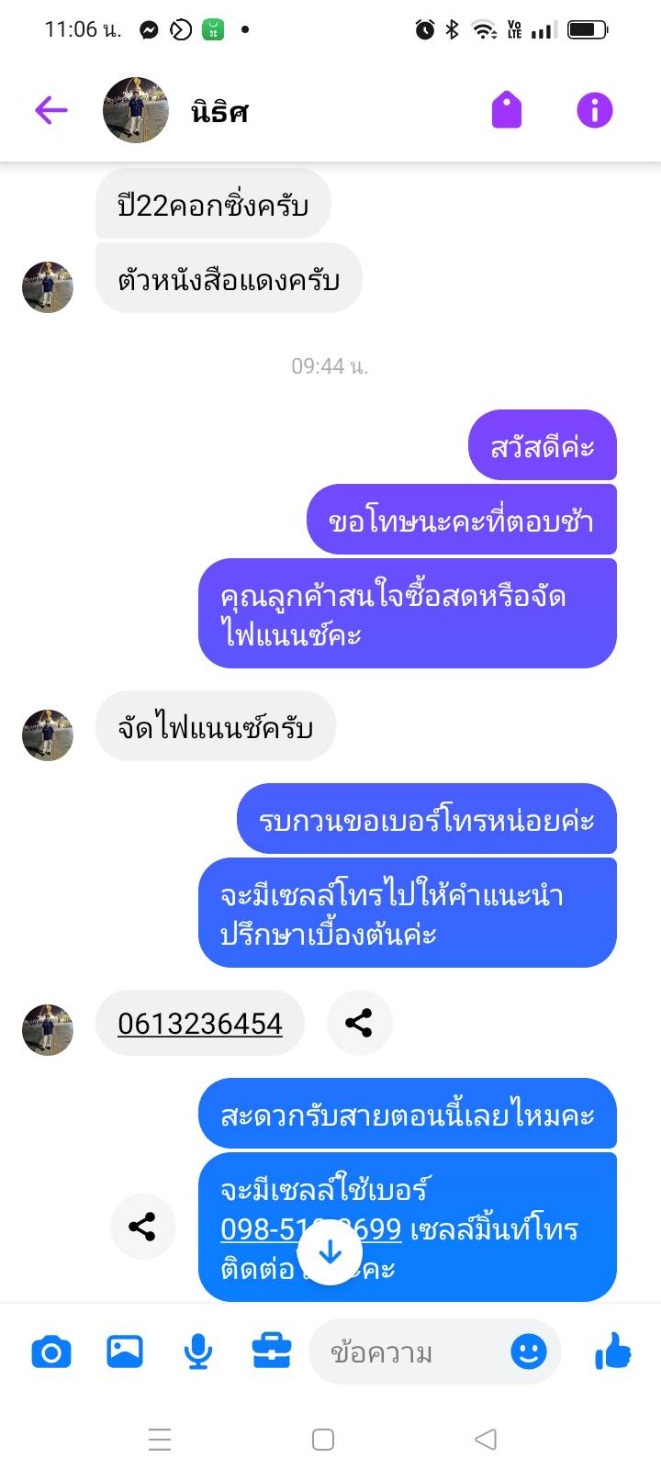The height and width of the screenshot is (1480, 661).
Task: Share the message containing the 098 number
Action: (x=143, y=1227)
